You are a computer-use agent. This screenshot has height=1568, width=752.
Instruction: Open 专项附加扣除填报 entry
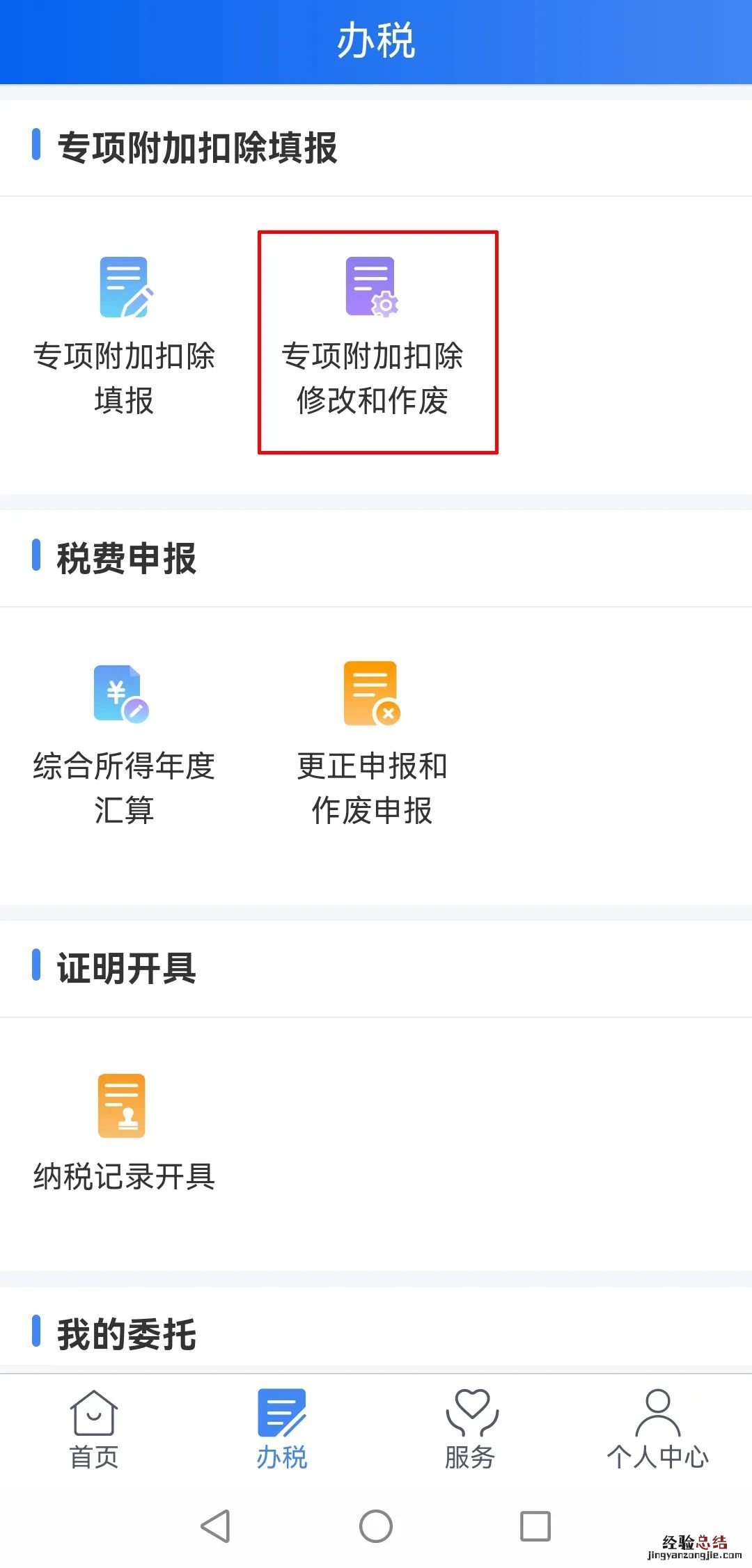pyautogui.click(x=125, y=335)
